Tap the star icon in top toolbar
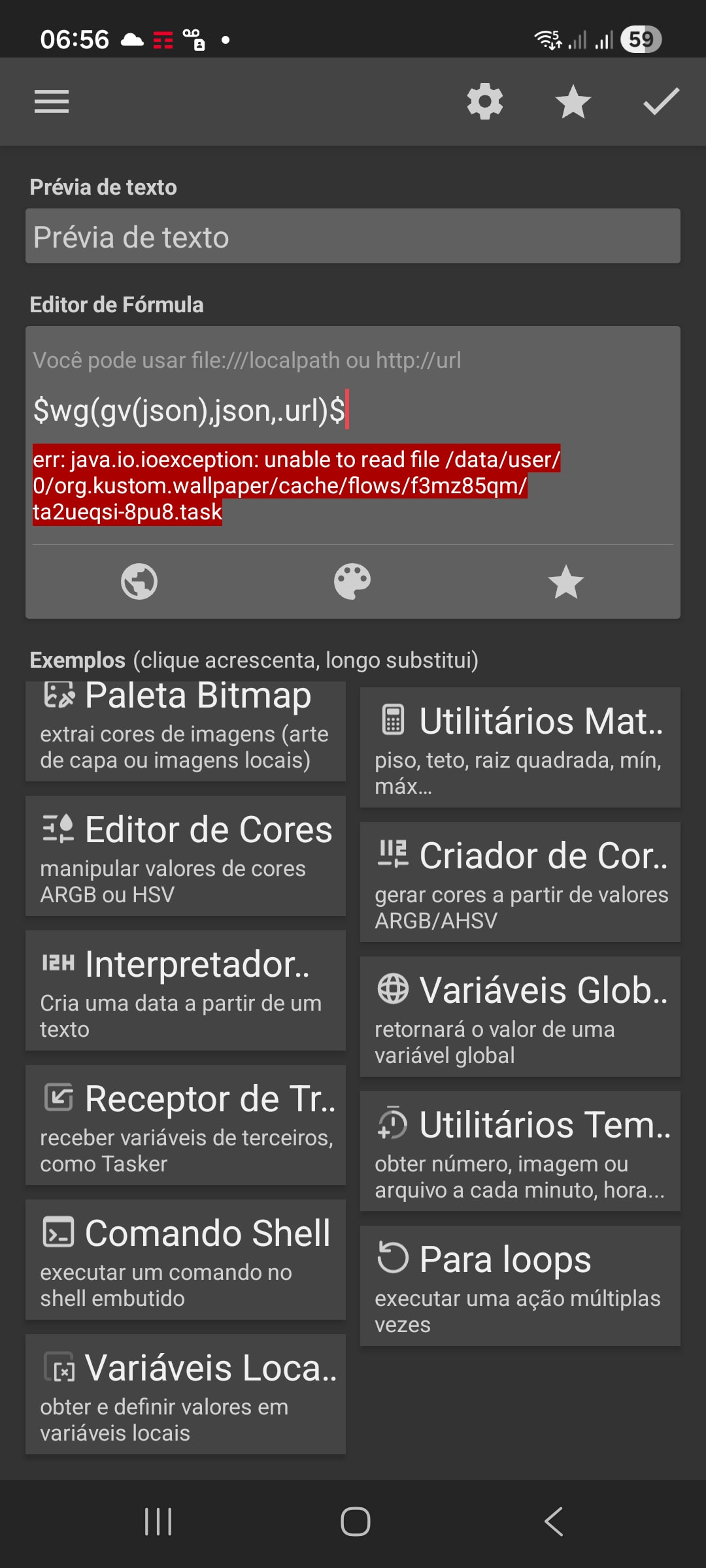The height and width of the screenshot is (1568, 706). (573, 102)
